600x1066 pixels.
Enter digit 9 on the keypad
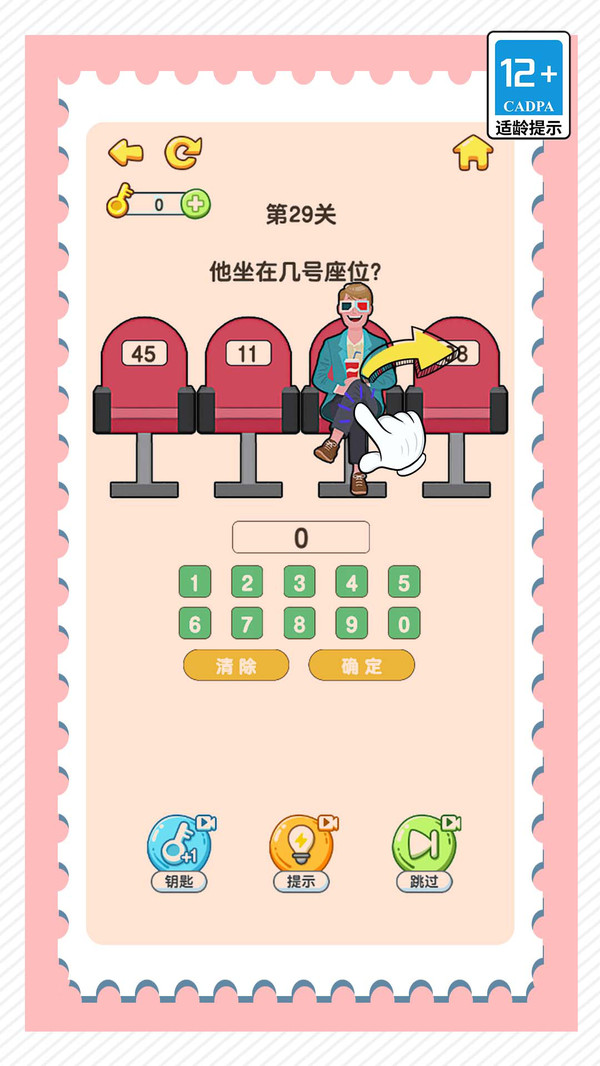[x=351, y=624]
